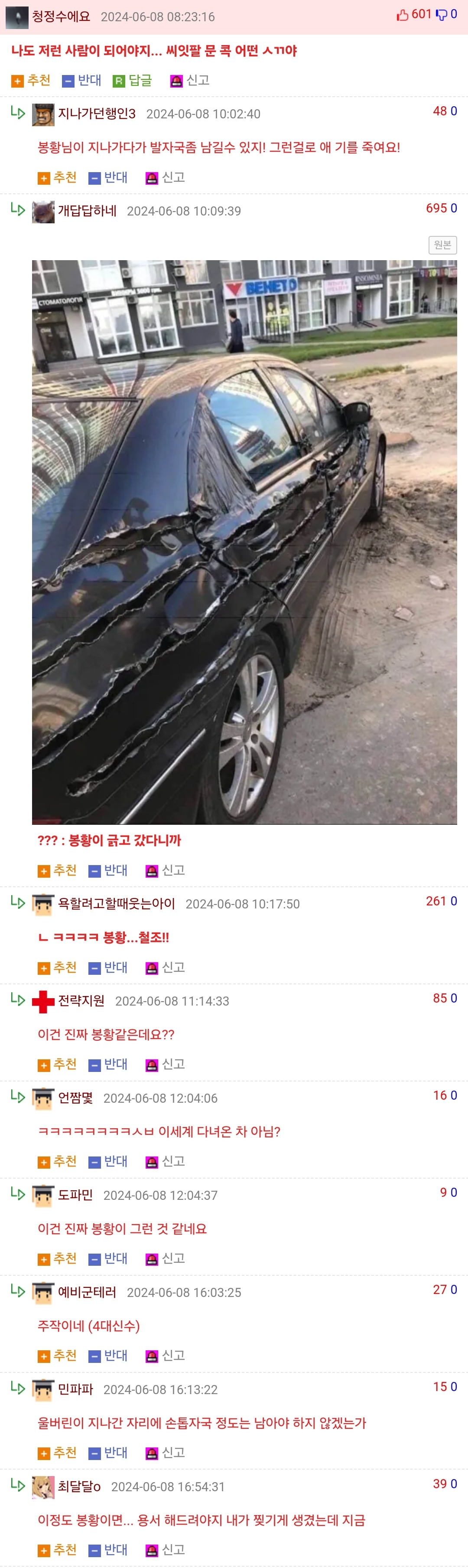Report 청정수에요's comment with 신고

(x=190, y=80)
